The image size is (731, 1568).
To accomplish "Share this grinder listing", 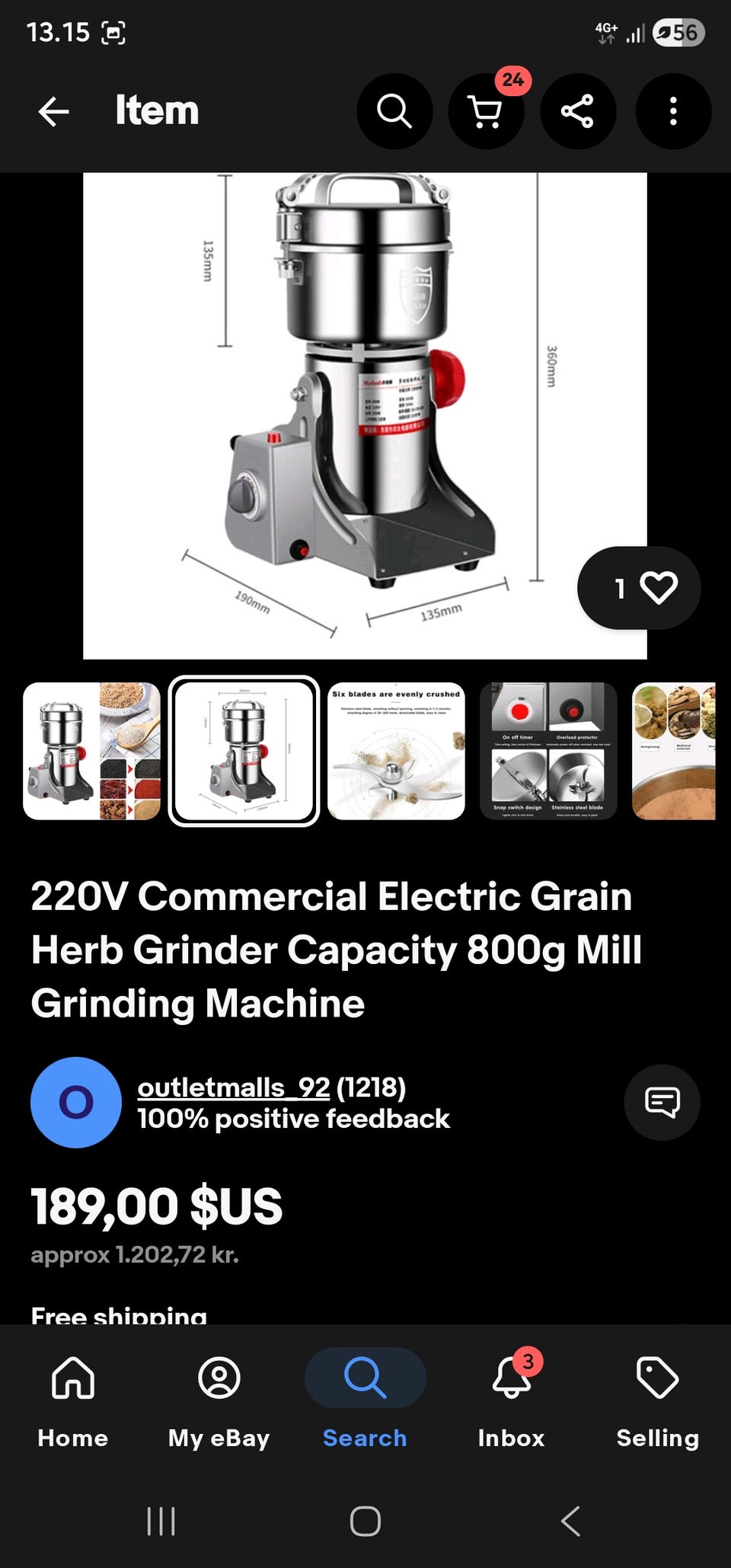I will click(577, 111).
